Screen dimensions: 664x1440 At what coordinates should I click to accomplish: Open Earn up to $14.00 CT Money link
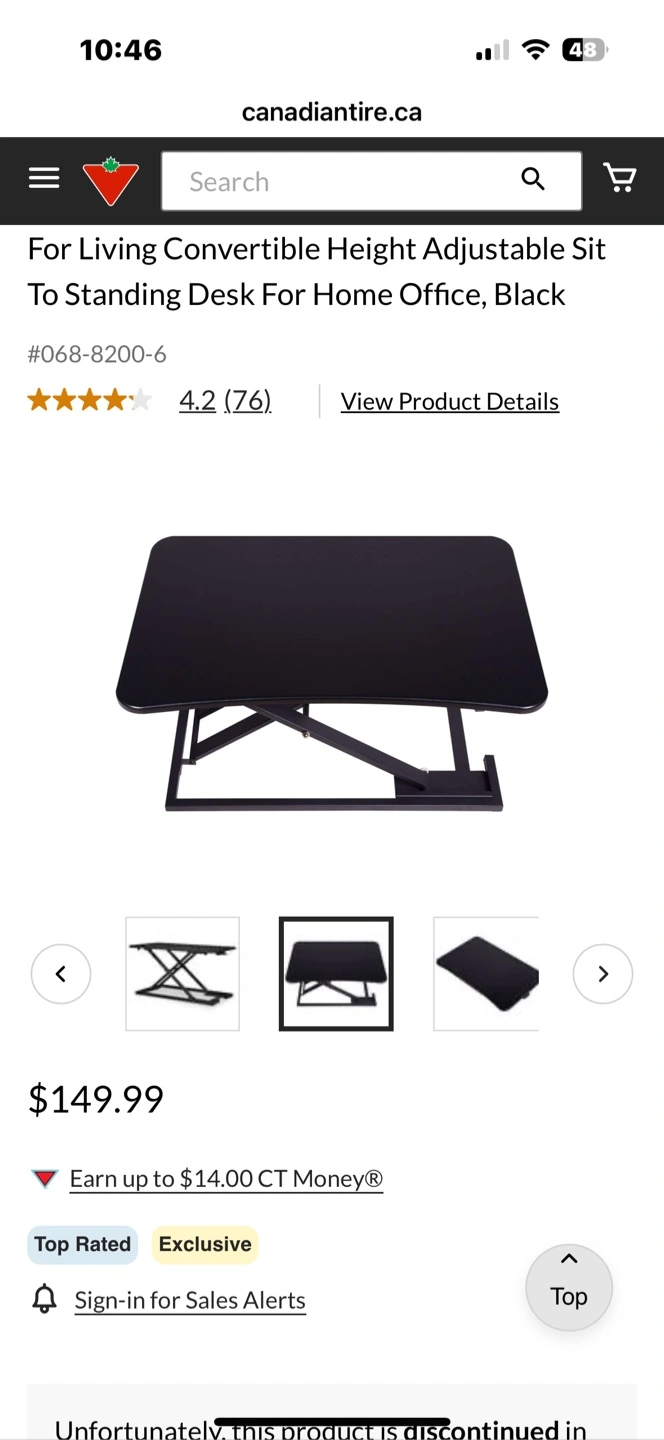[226, 1179]
